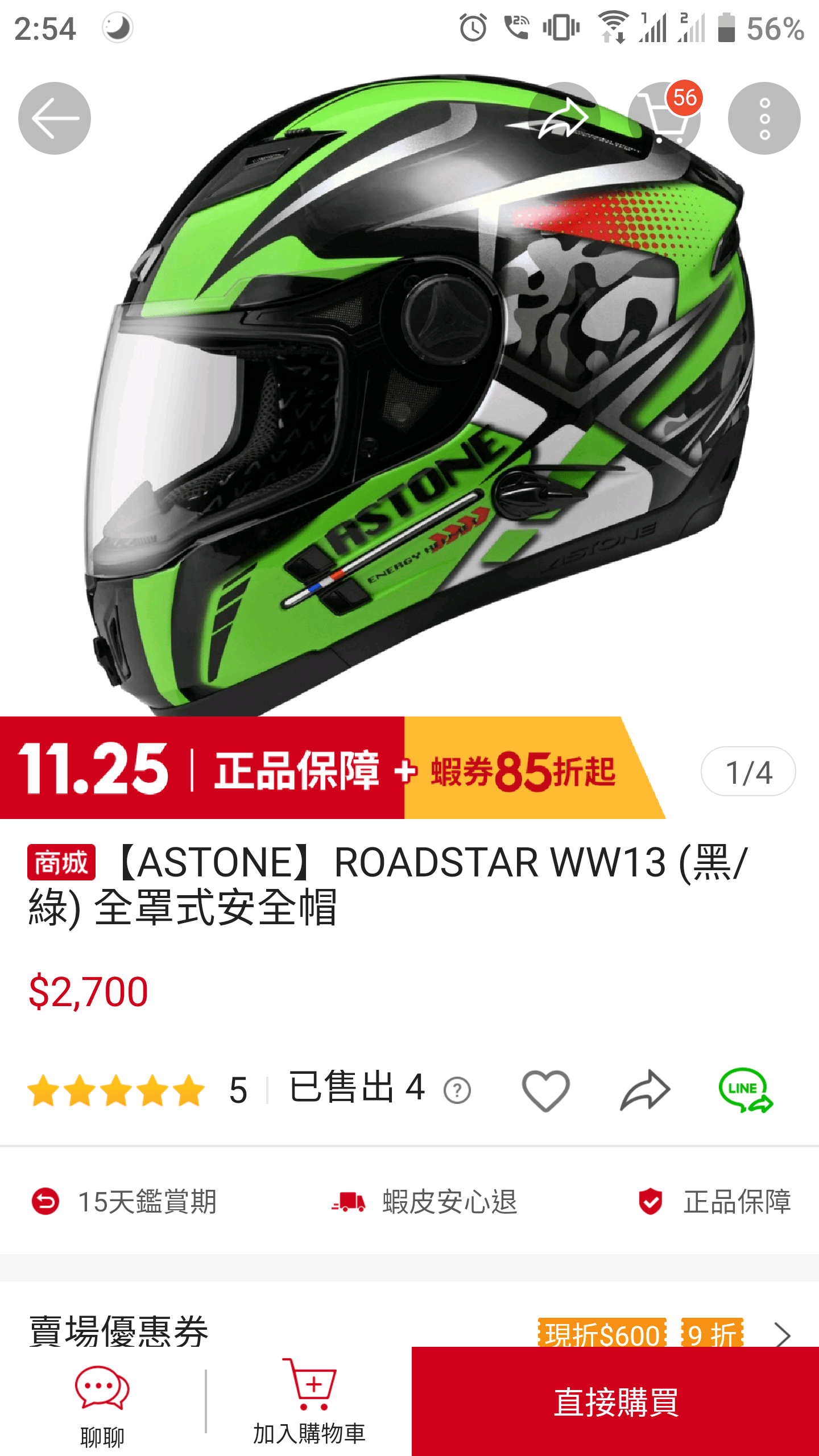Open the three-dot overflow menu
The image size is (819, 1456).
[x=765, y=117]
